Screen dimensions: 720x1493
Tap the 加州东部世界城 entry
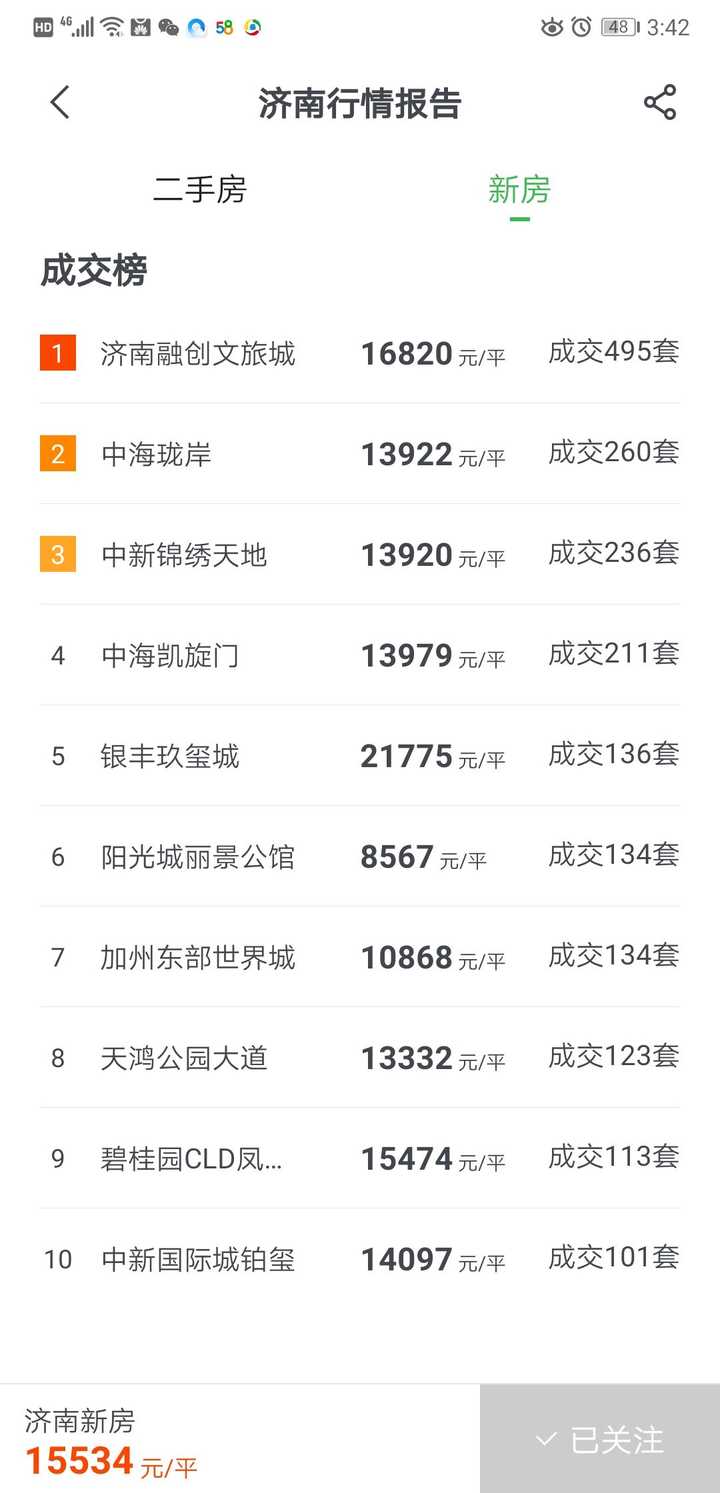tap(198, 958)
